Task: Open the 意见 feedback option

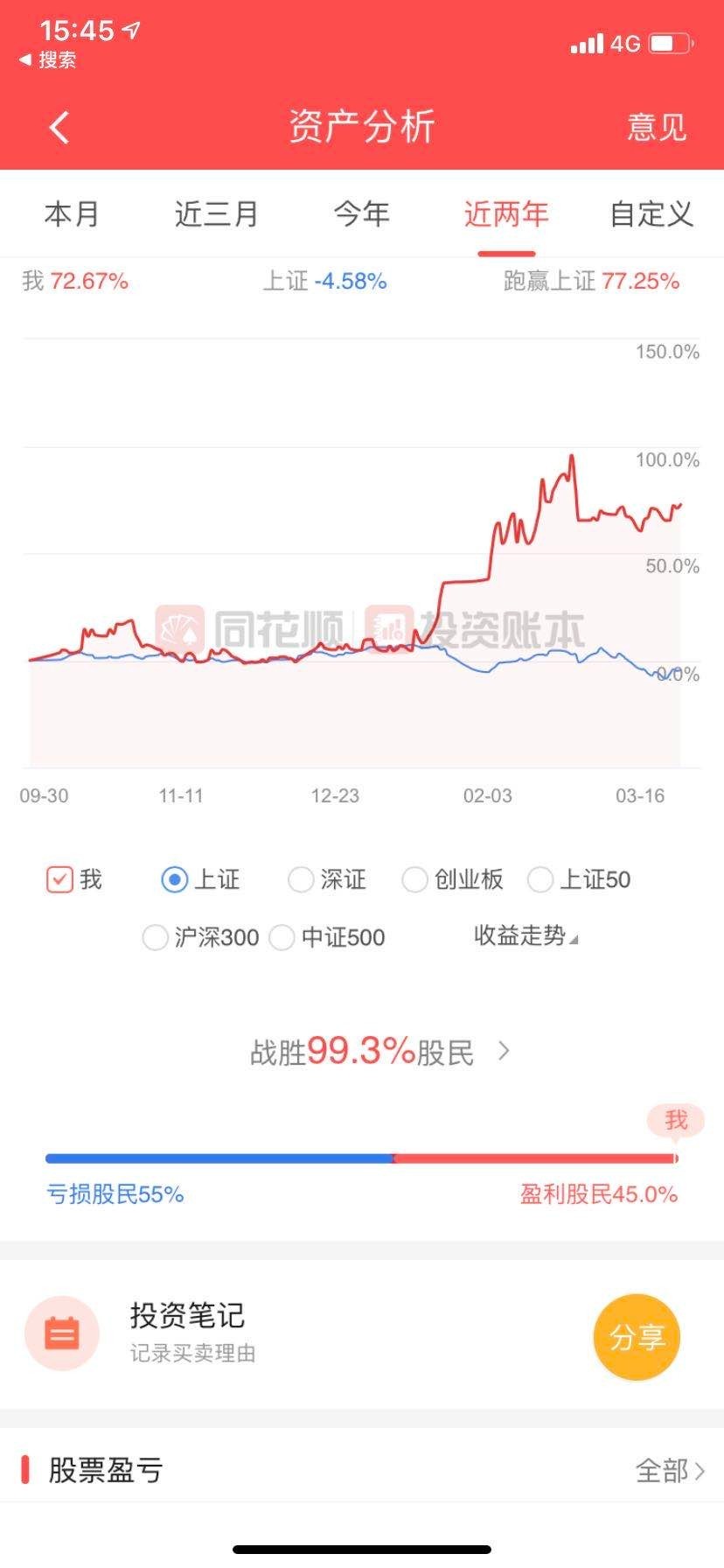Action: point(657,128)
